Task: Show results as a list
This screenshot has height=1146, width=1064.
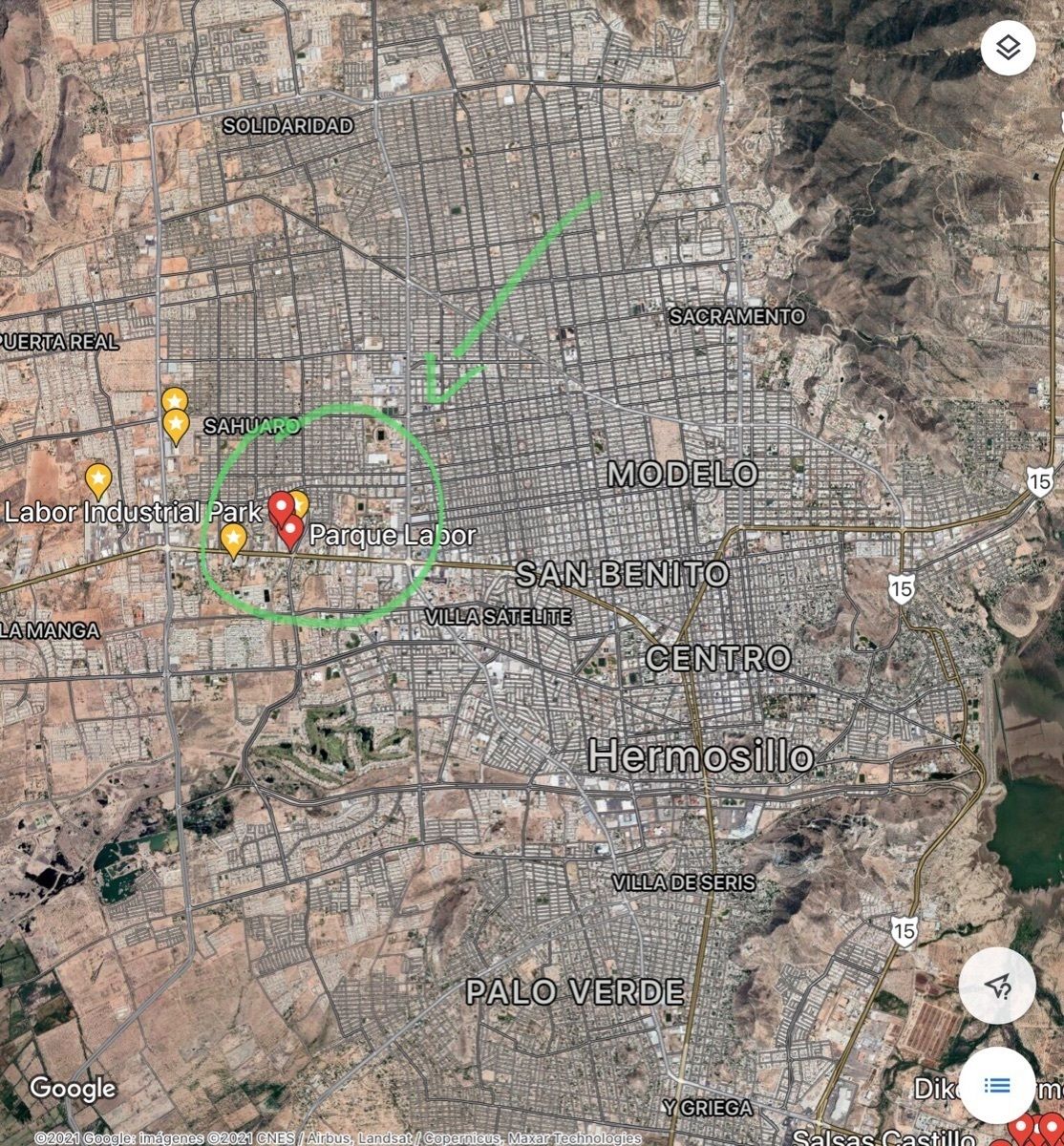Action: point(997,1086)
